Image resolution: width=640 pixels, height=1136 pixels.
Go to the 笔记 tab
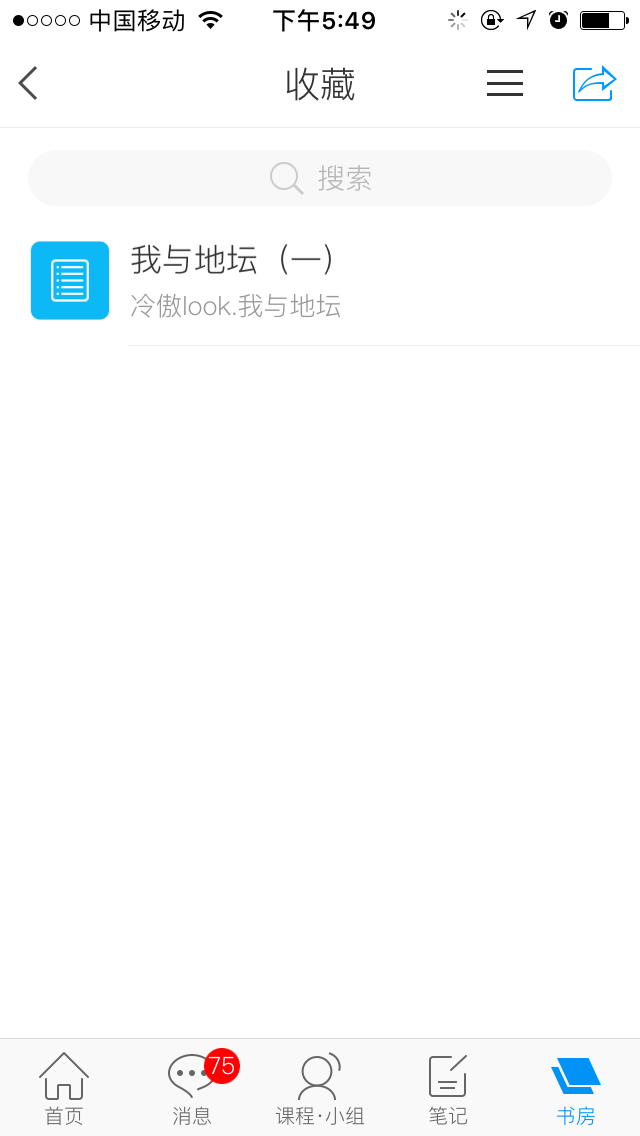point(448,1089)
